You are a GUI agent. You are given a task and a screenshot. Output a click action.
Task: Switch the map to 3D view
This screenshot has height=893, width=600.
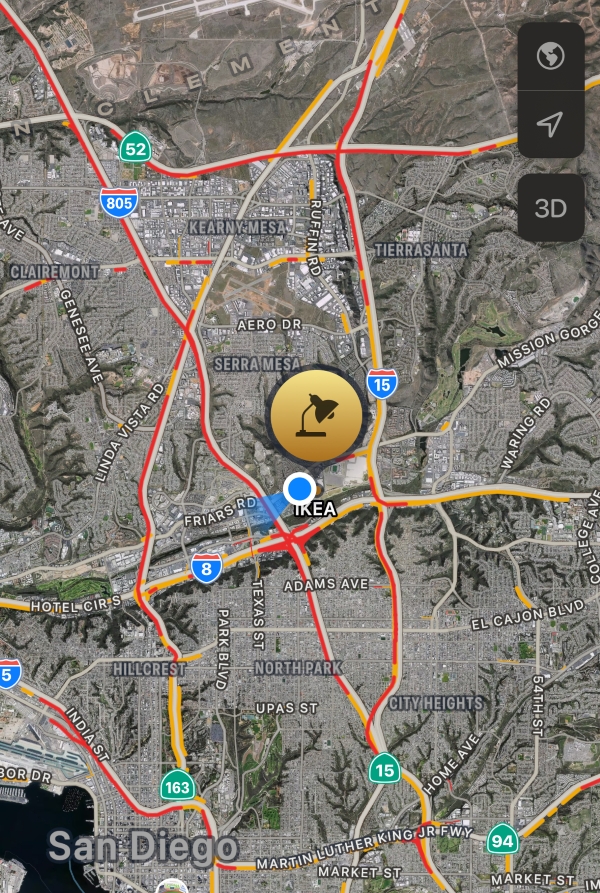(x=551, y=208)
